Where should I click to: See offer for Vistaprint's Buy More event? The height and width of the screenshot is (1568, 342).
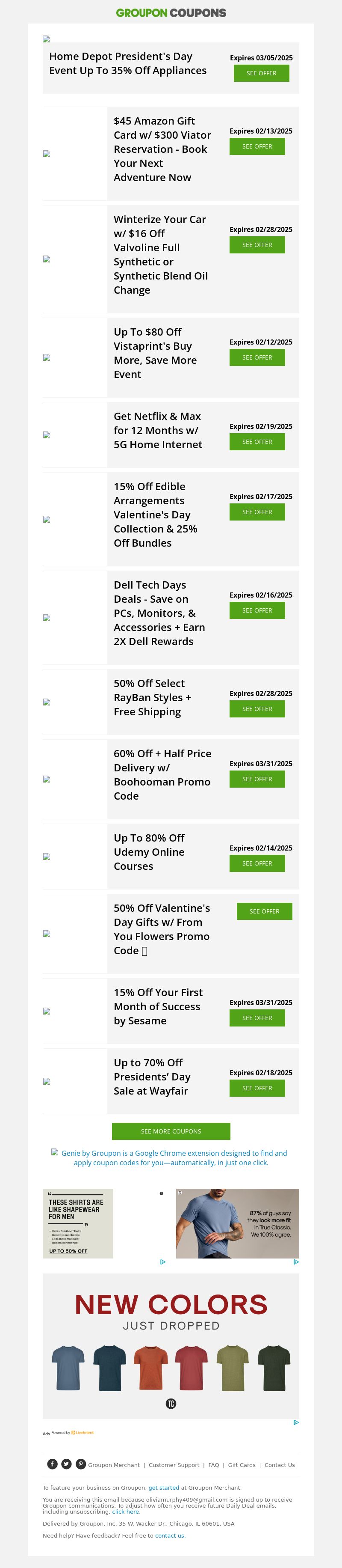click(x=257, y=357)
